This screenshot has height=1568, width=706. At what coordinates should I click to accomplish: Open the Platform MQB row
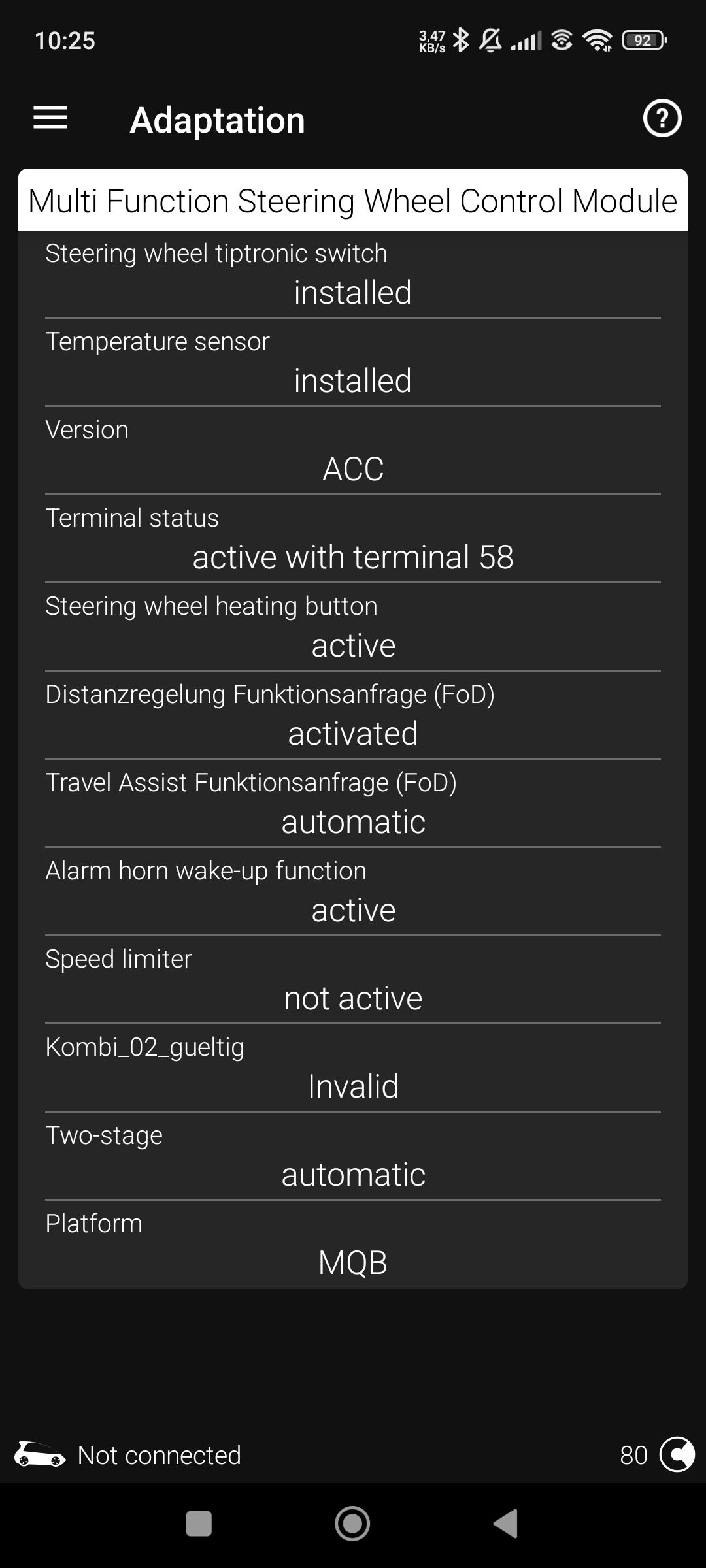(x=353, y=1245)
